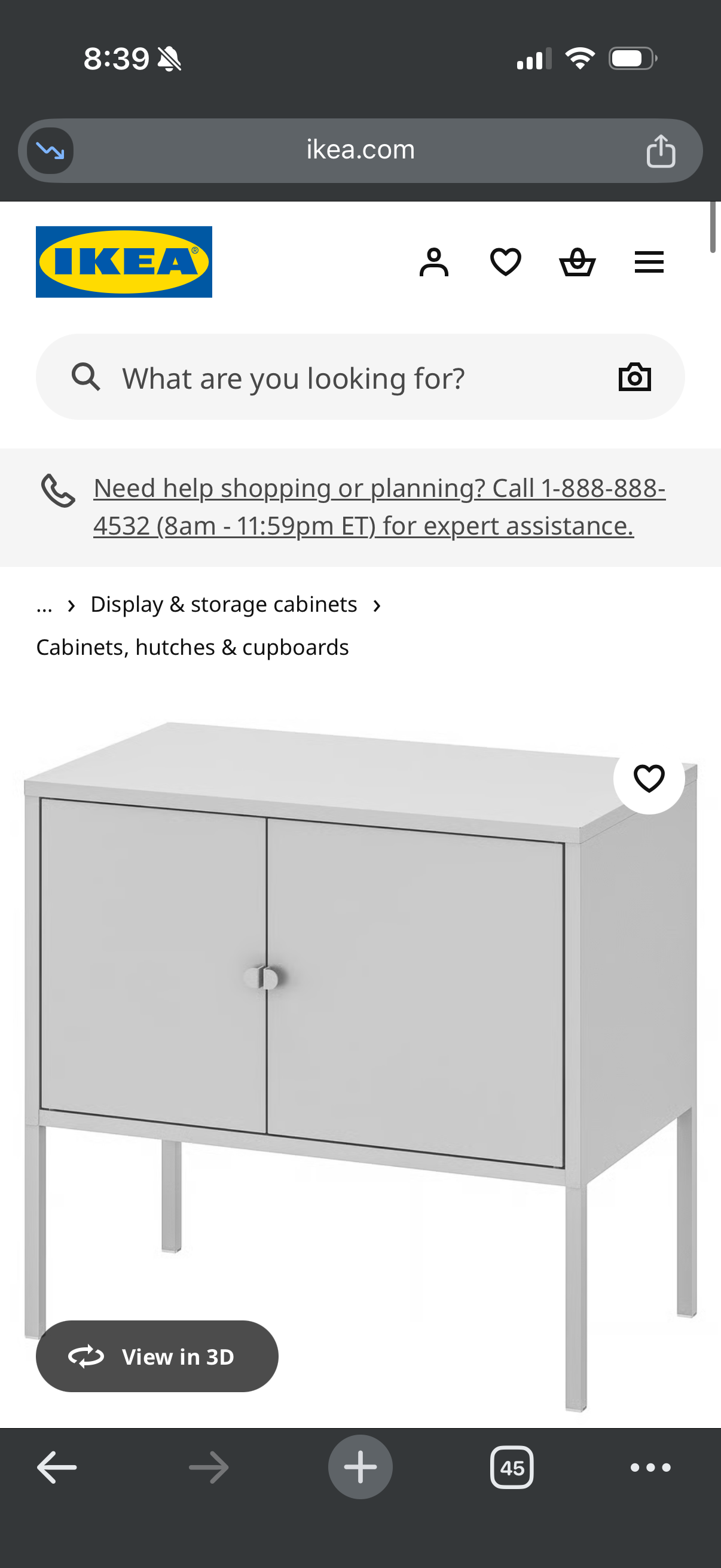
Task: Save this cabinet to favorites
Action: click(x=649, y=778)
